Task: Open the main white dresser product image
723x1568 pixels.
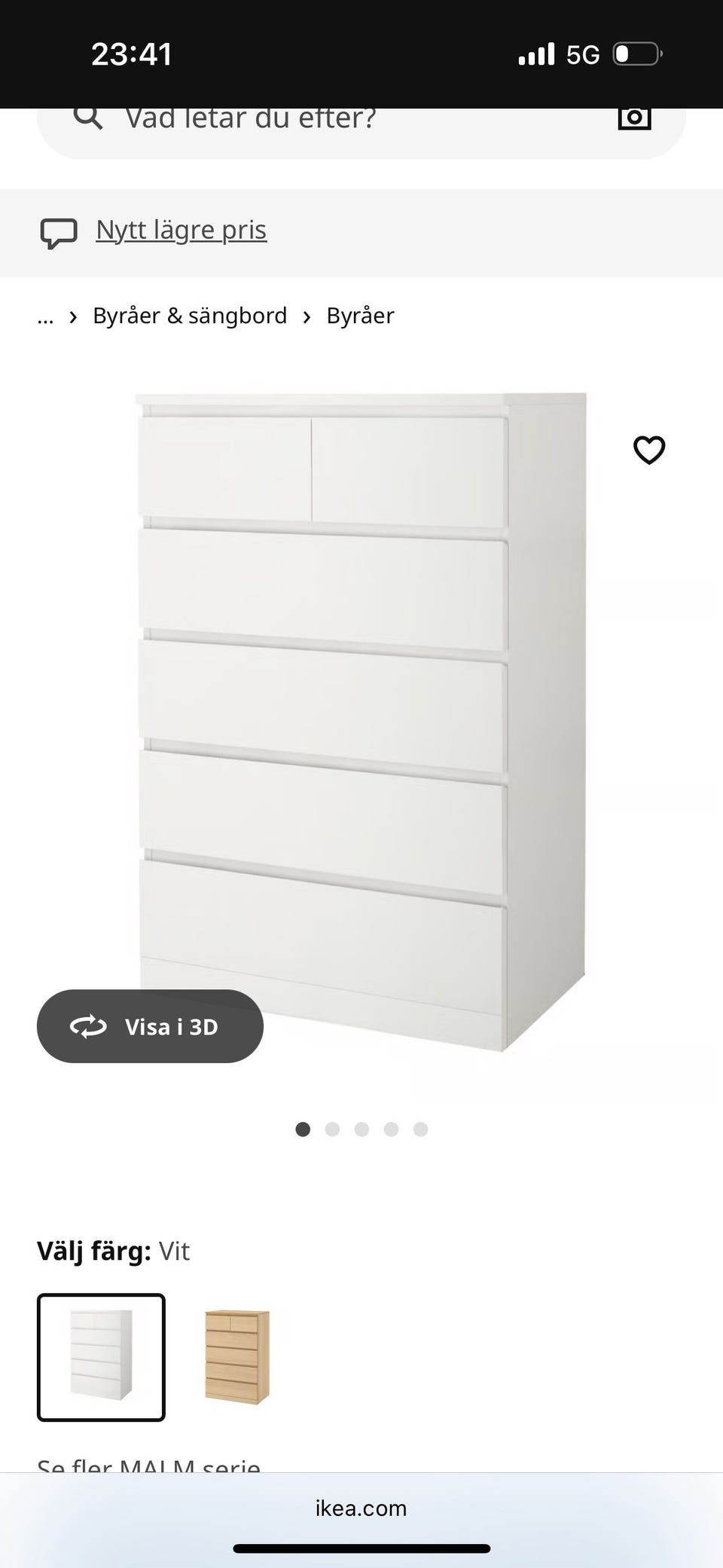Action: (x=361, y=716)
